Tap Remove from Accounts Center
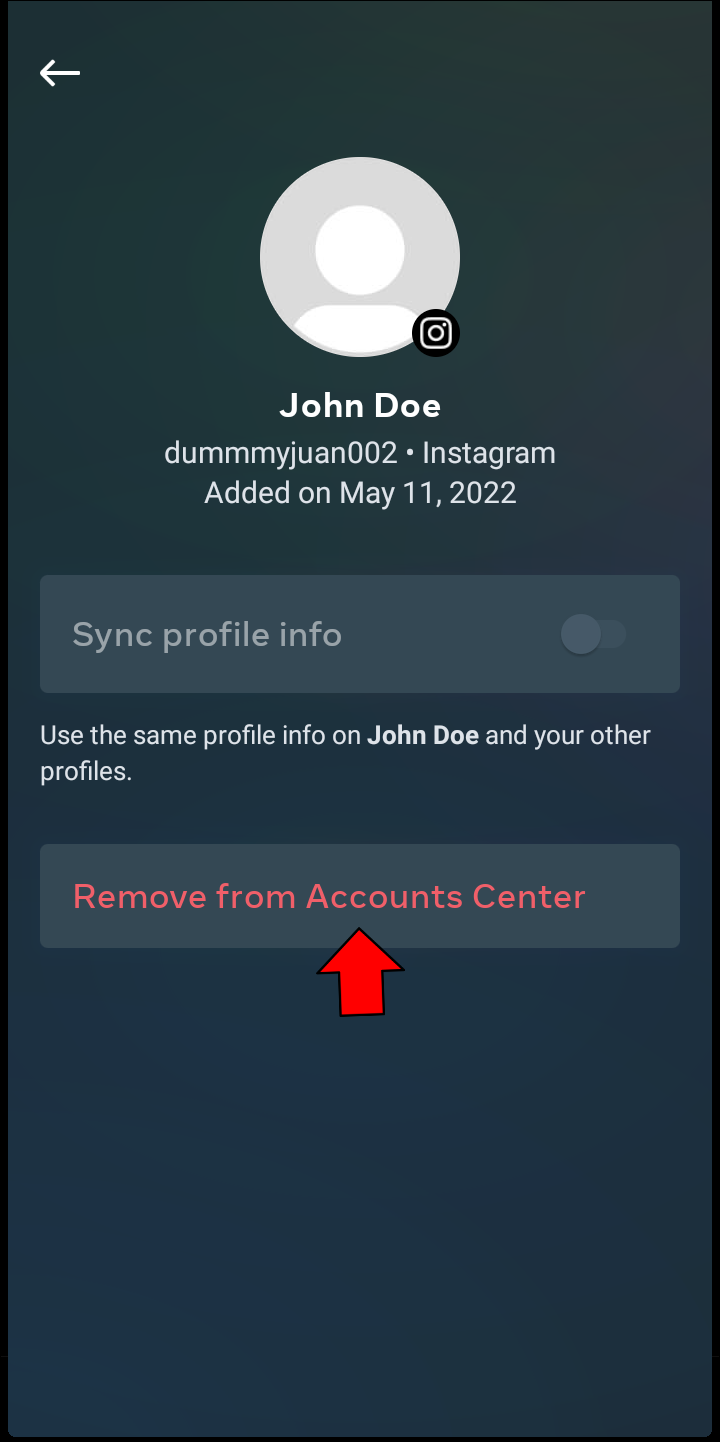 pyautogui.click(x=330, y=895)
